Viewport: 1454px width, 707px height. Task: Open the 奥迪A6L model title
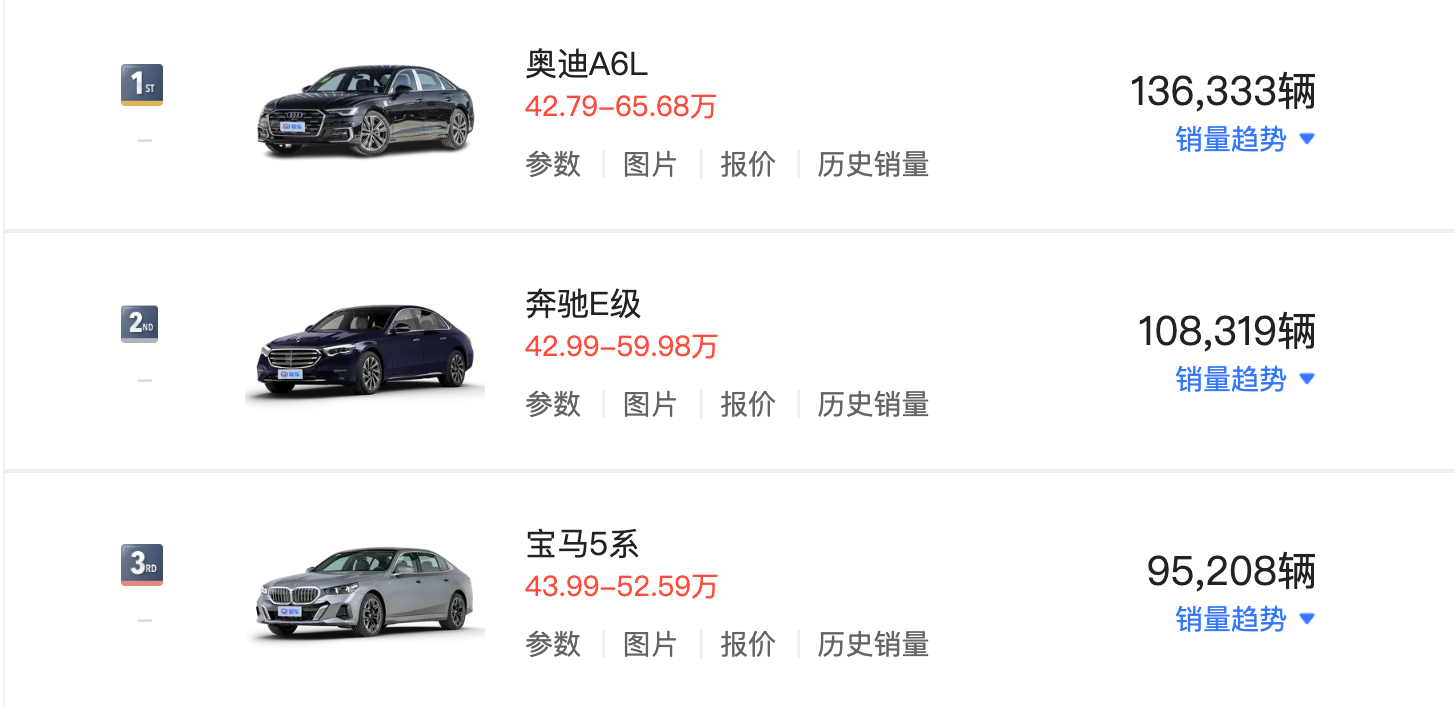click(x=587, y=64)
